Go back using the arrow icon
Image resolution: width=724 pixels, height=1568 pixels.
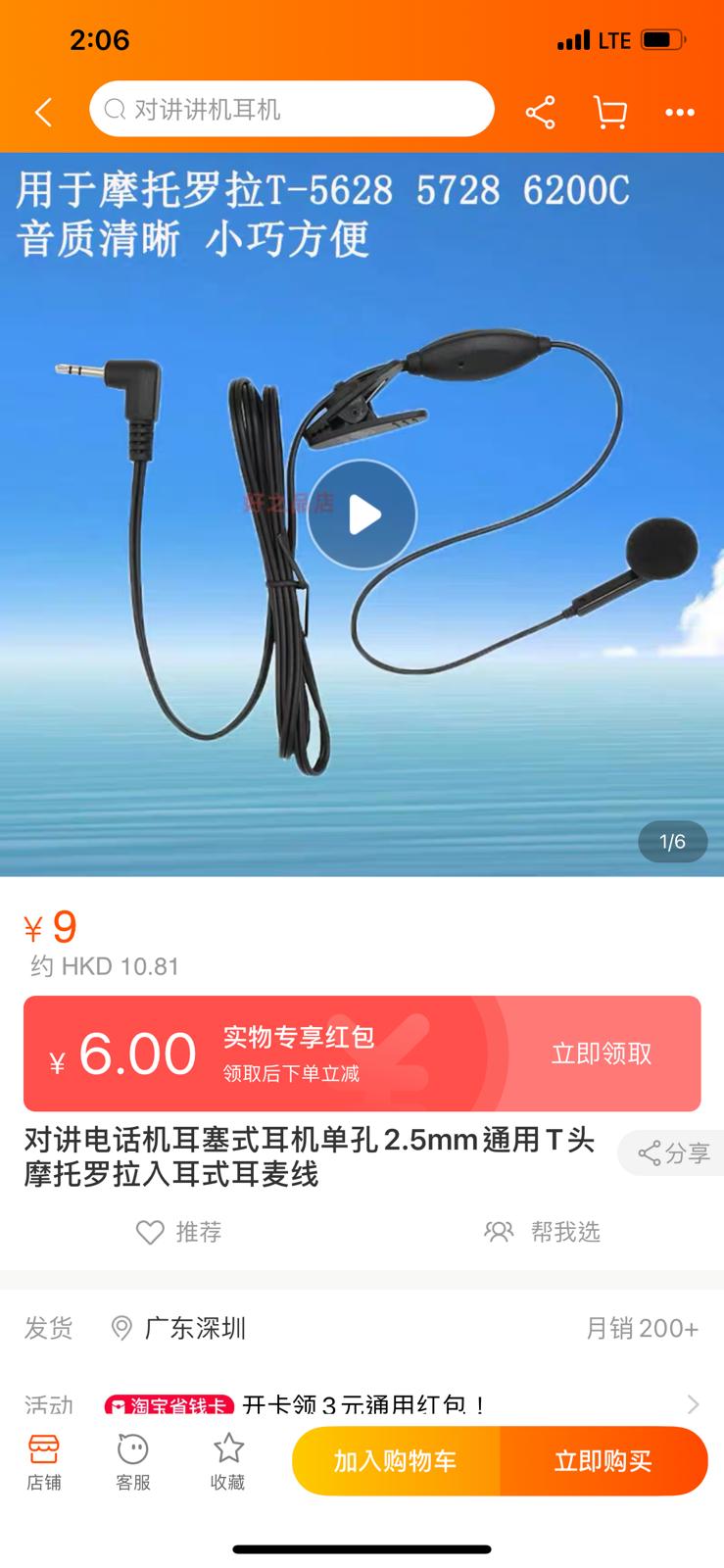(43, 112)
